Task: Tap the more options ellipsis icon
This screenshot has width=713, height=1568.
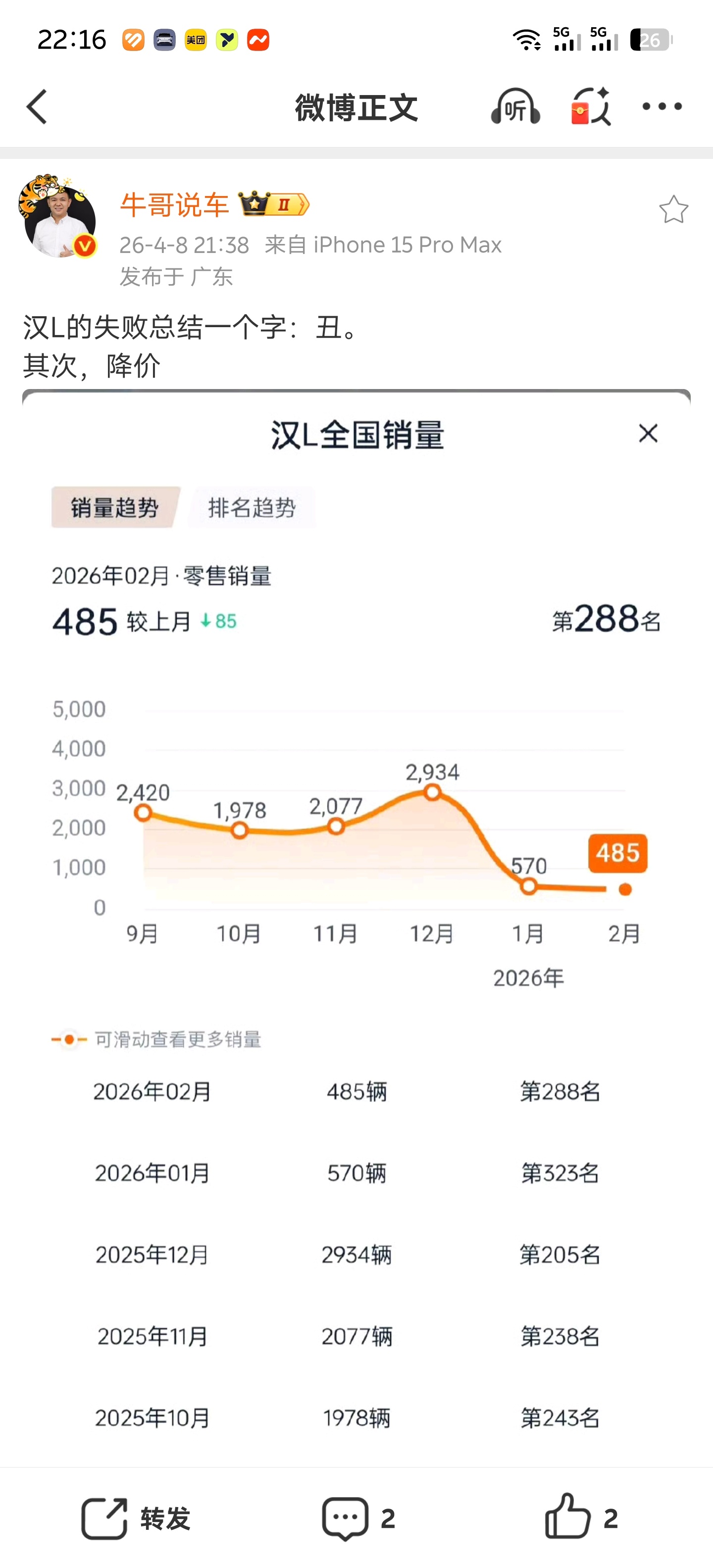Action: coord(662,107)
